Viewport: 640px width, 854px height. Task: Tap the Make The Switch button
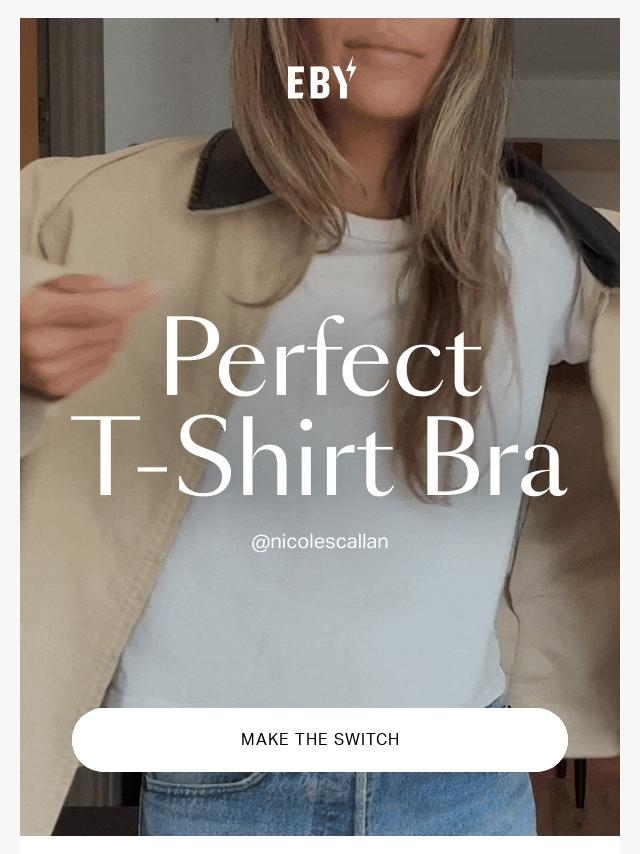click(x=320, y=739)
